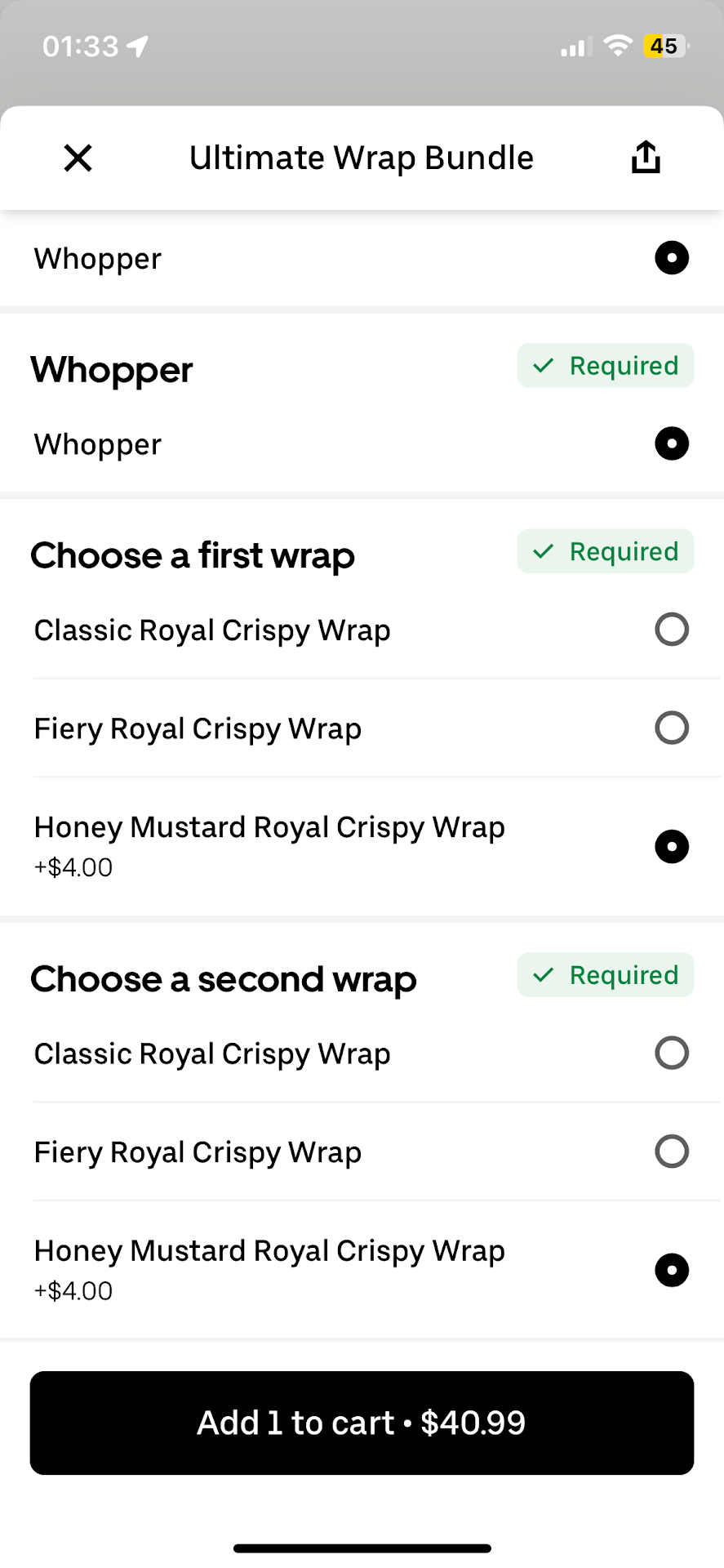Add 1 to cart for $40.99

pos(362,1423)
